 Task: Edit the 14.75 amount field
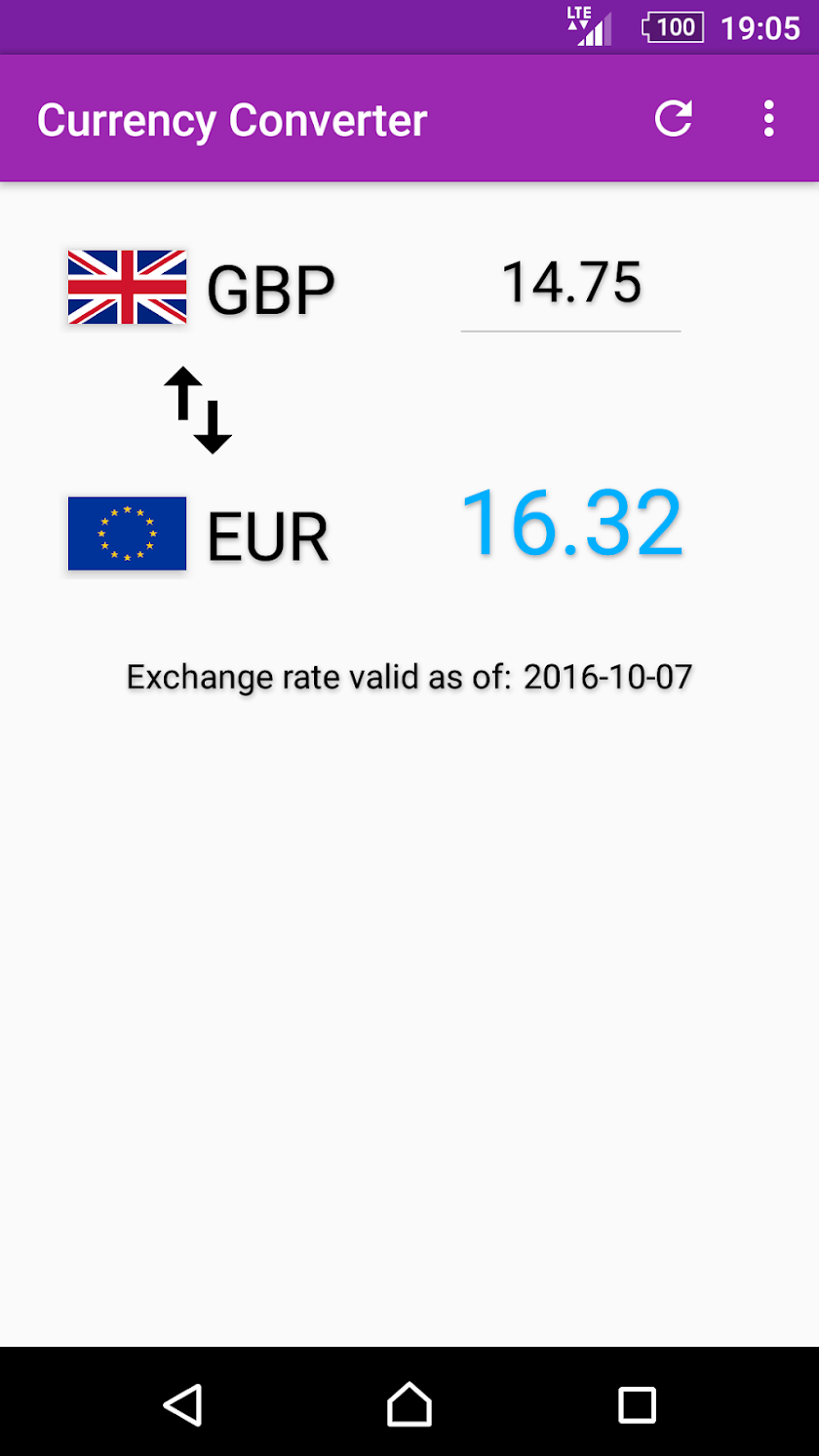point(570,285)
